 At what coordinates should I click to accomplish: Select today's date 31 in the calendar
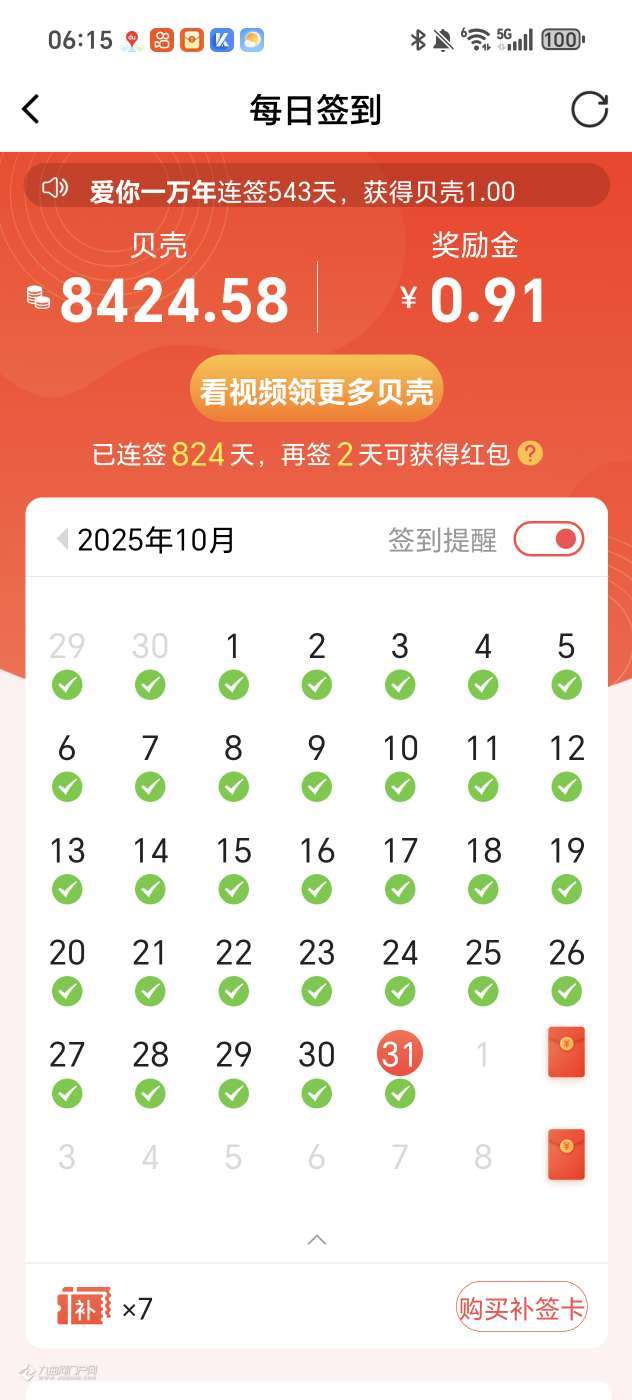coord(399,1055)
